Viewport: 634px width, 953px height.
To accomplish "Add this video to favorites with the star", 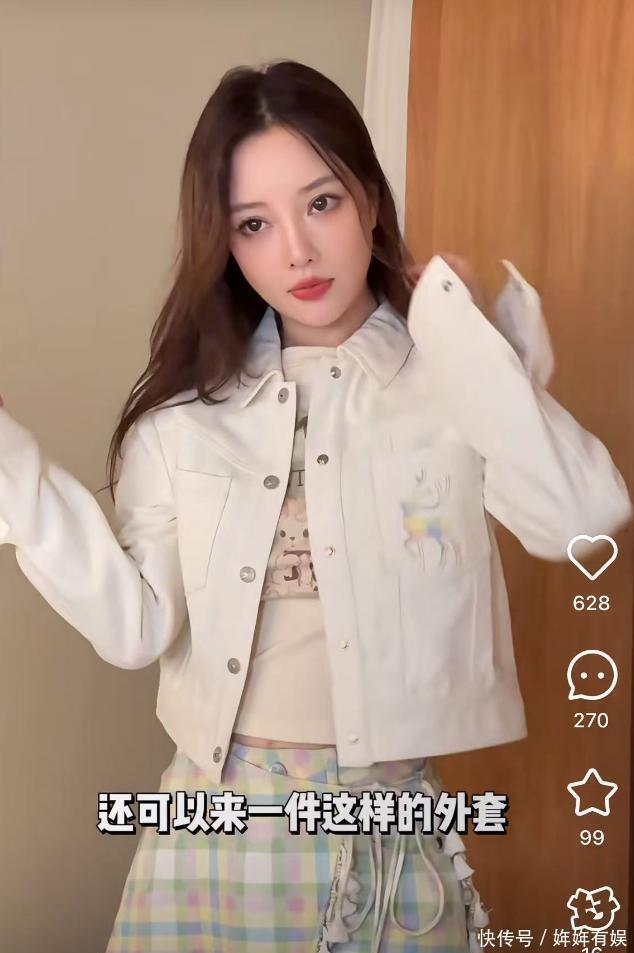I will (592, 793).
